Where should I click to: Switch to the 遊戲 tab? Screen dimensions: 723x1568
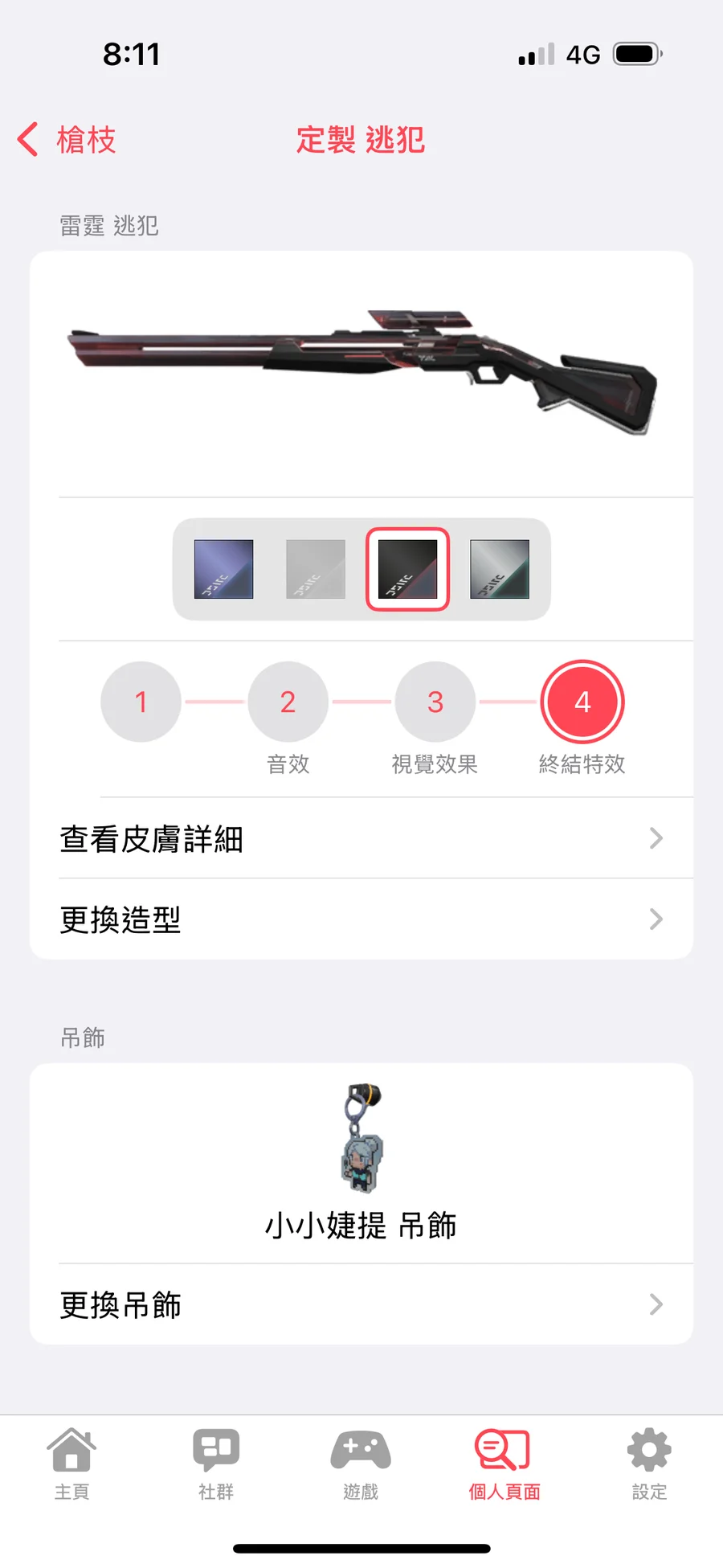coord(361,1464)
